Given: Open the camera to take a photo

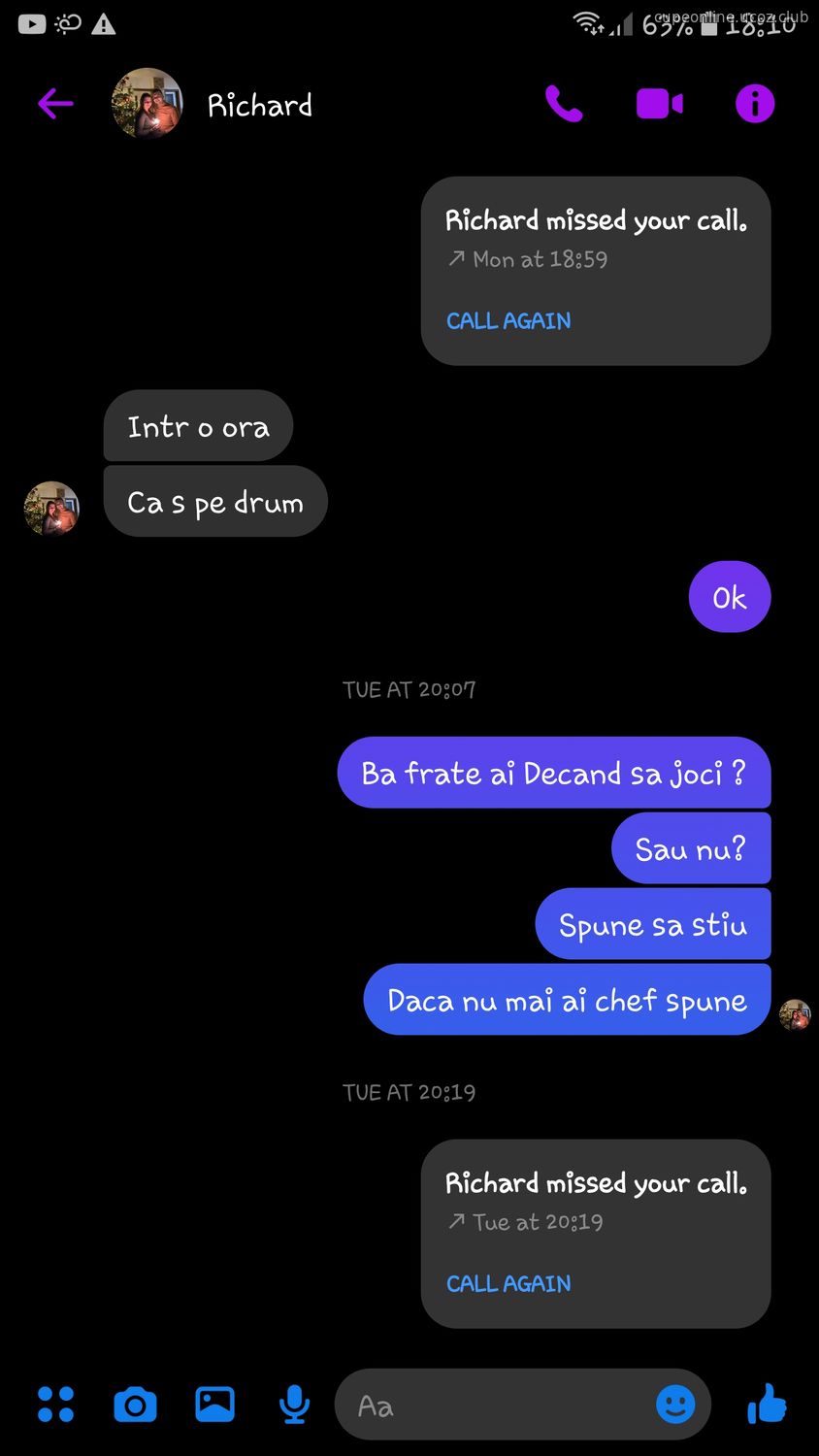Looking at the screenshot, I should point(135,1405).
